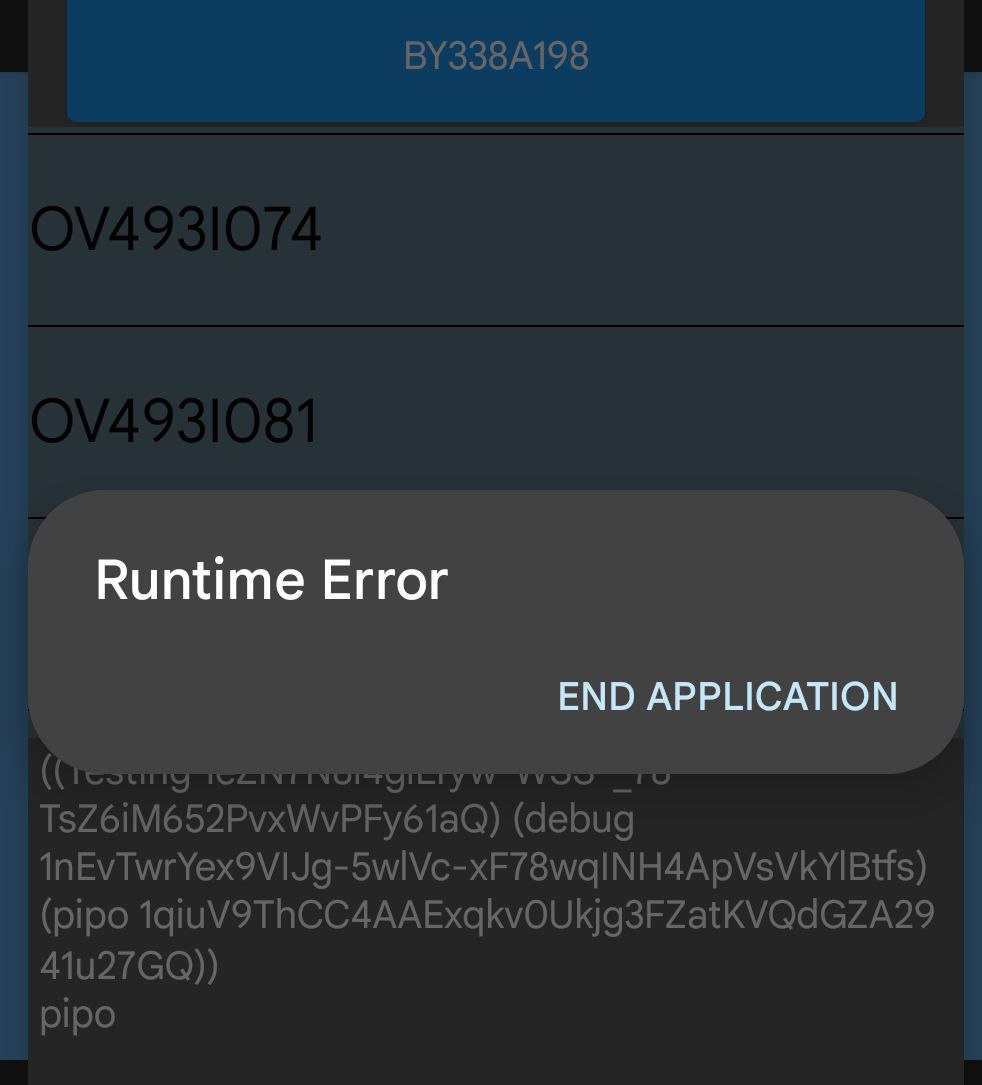Image resolution: width=982 pixels, height=1085 pixels.
Task: Select the BY338A198 button
Action: point(496,57)
